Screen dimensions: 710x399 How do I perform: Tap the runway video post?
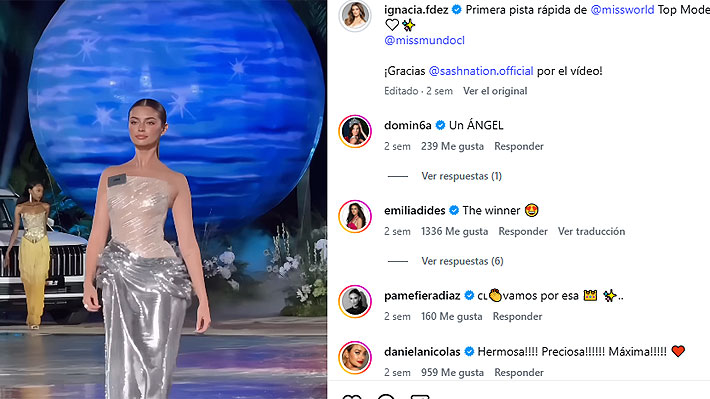pyautogui.click(x=163, y=199)
